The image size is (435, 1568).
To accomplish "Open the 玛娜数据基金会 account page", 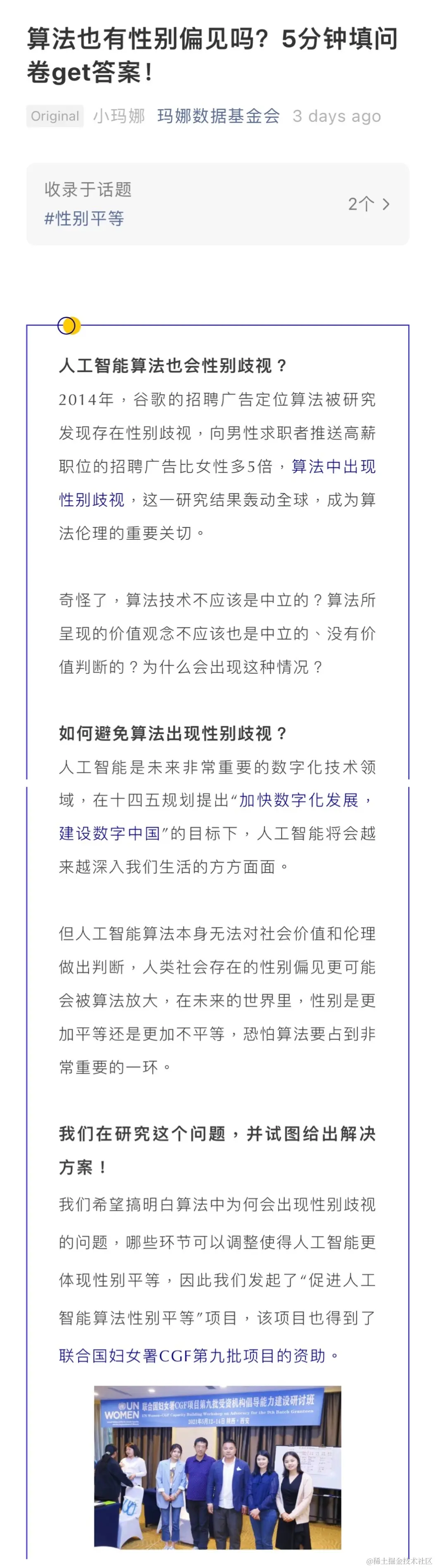I will (x=218, y=116).
